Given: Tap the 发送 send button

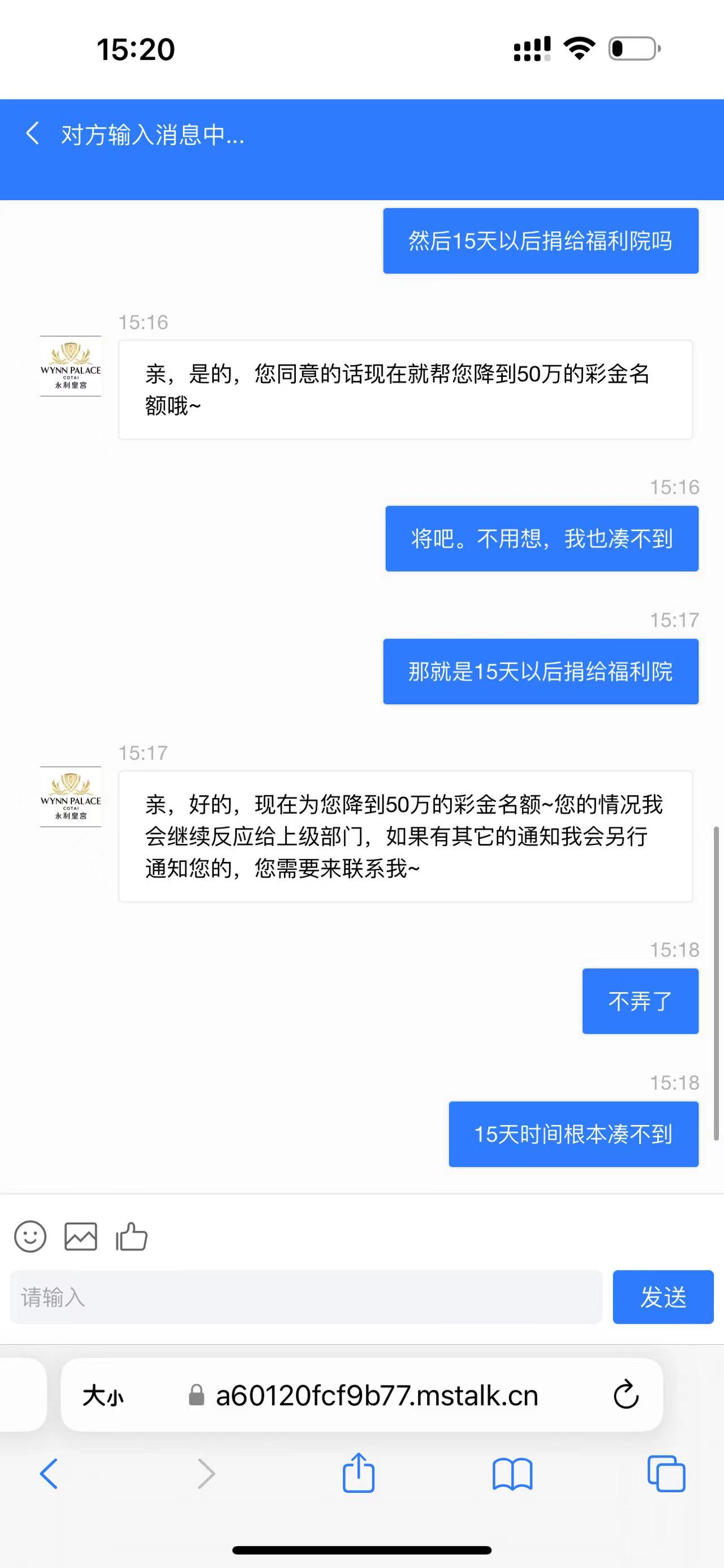Looking at the screenshot, I should coord(662,1297).
